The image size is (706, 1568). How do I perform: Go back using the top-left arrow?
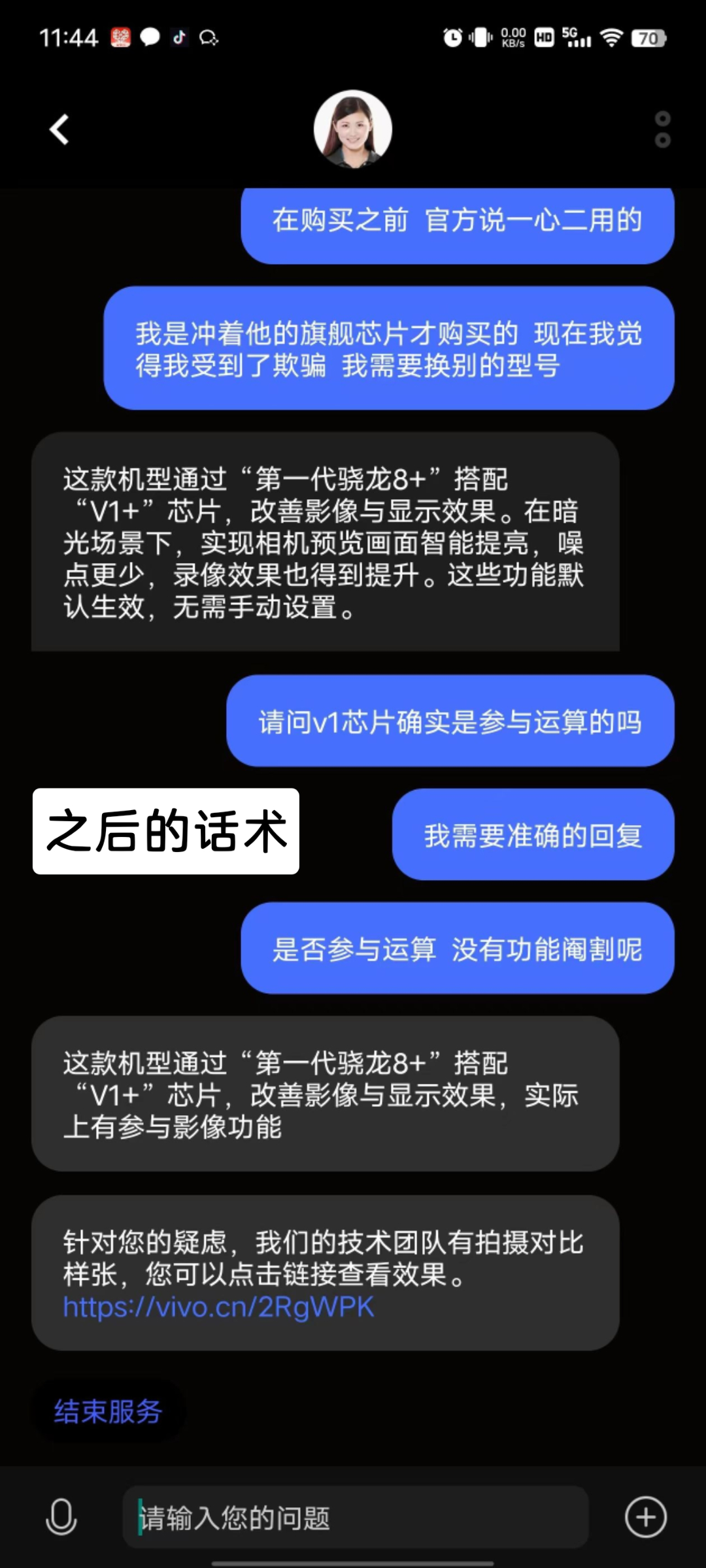tap(59, 129)
